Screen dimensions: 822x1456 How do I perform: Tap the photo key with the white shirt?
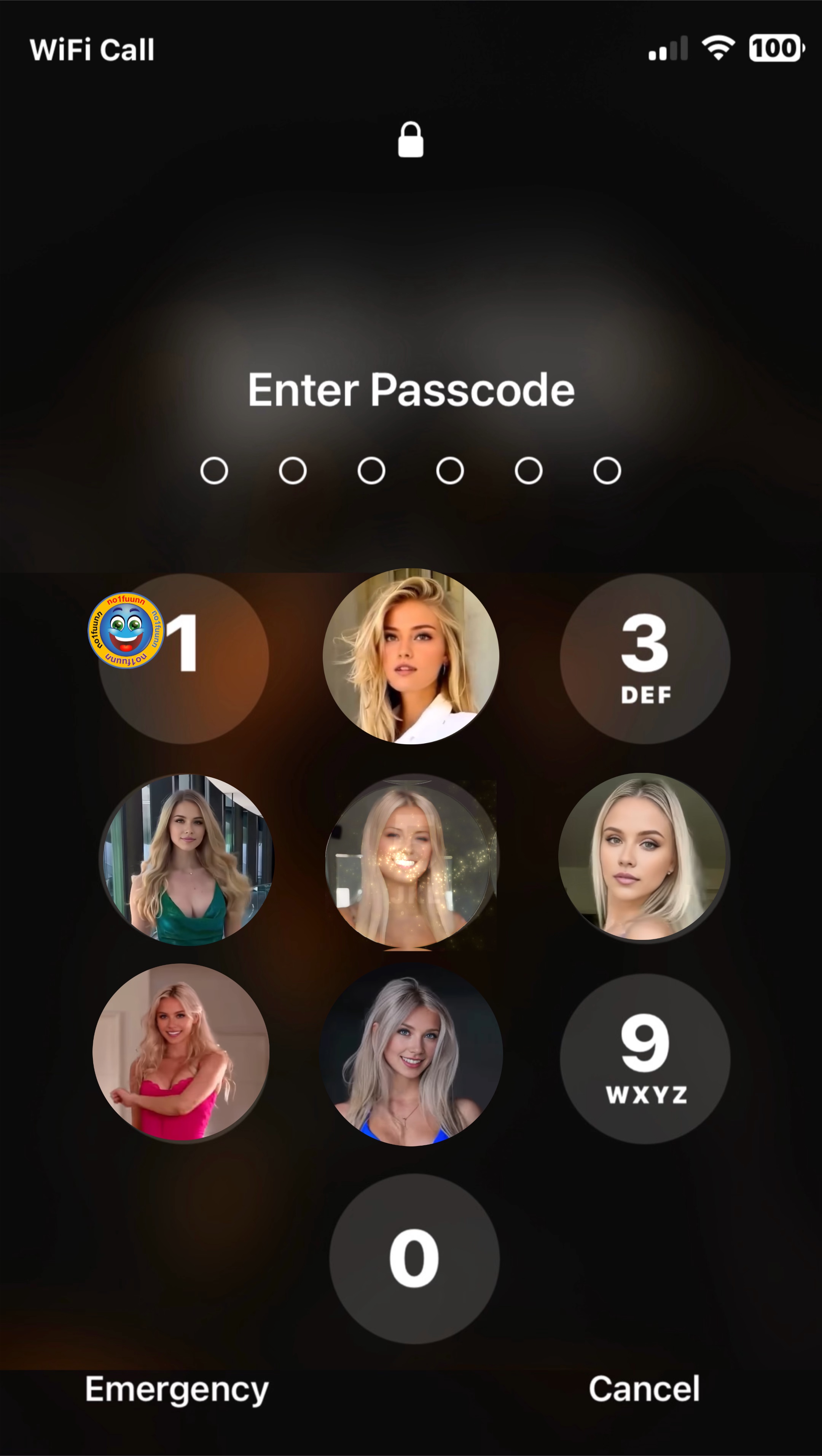click(411, 656)
